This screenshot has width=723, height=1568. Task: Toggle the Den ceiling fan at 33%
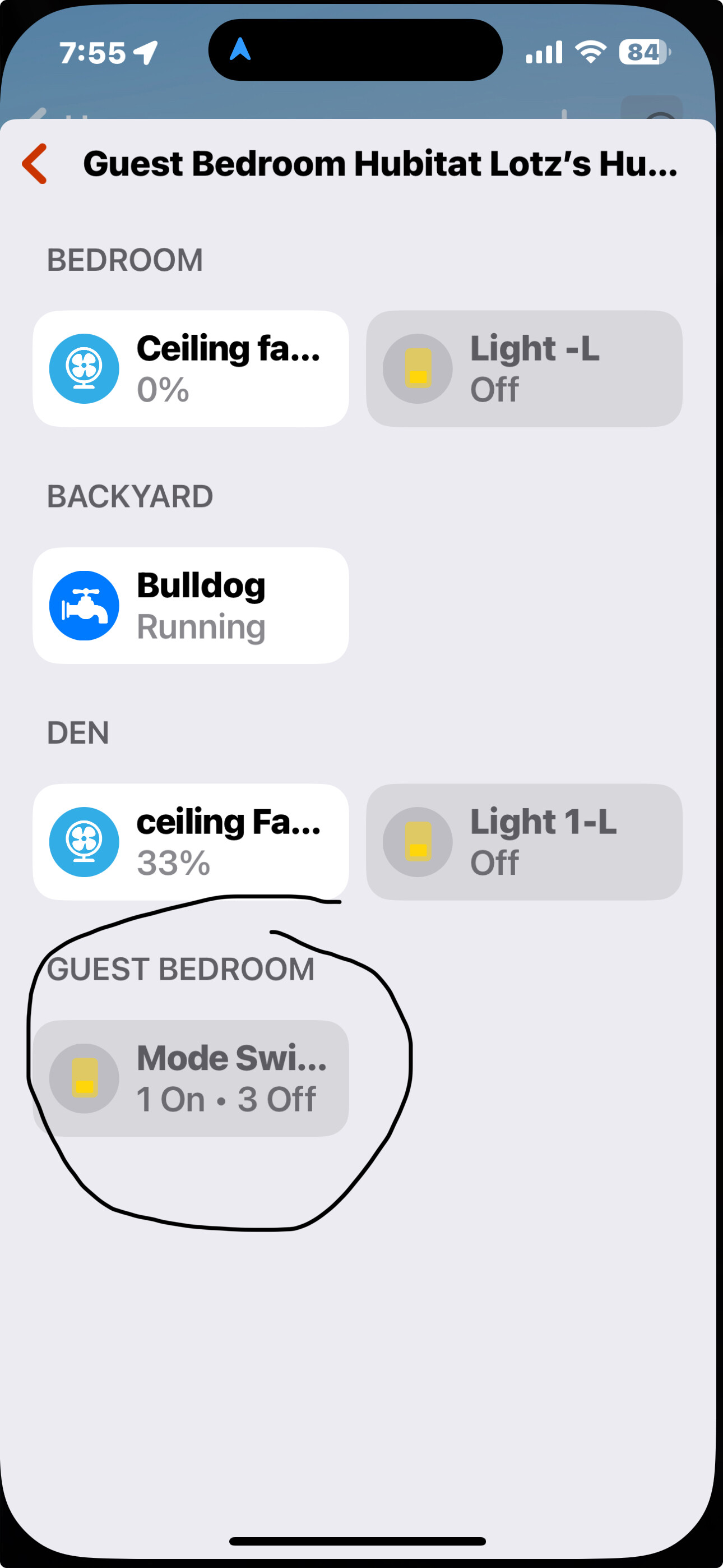point(84,842)
